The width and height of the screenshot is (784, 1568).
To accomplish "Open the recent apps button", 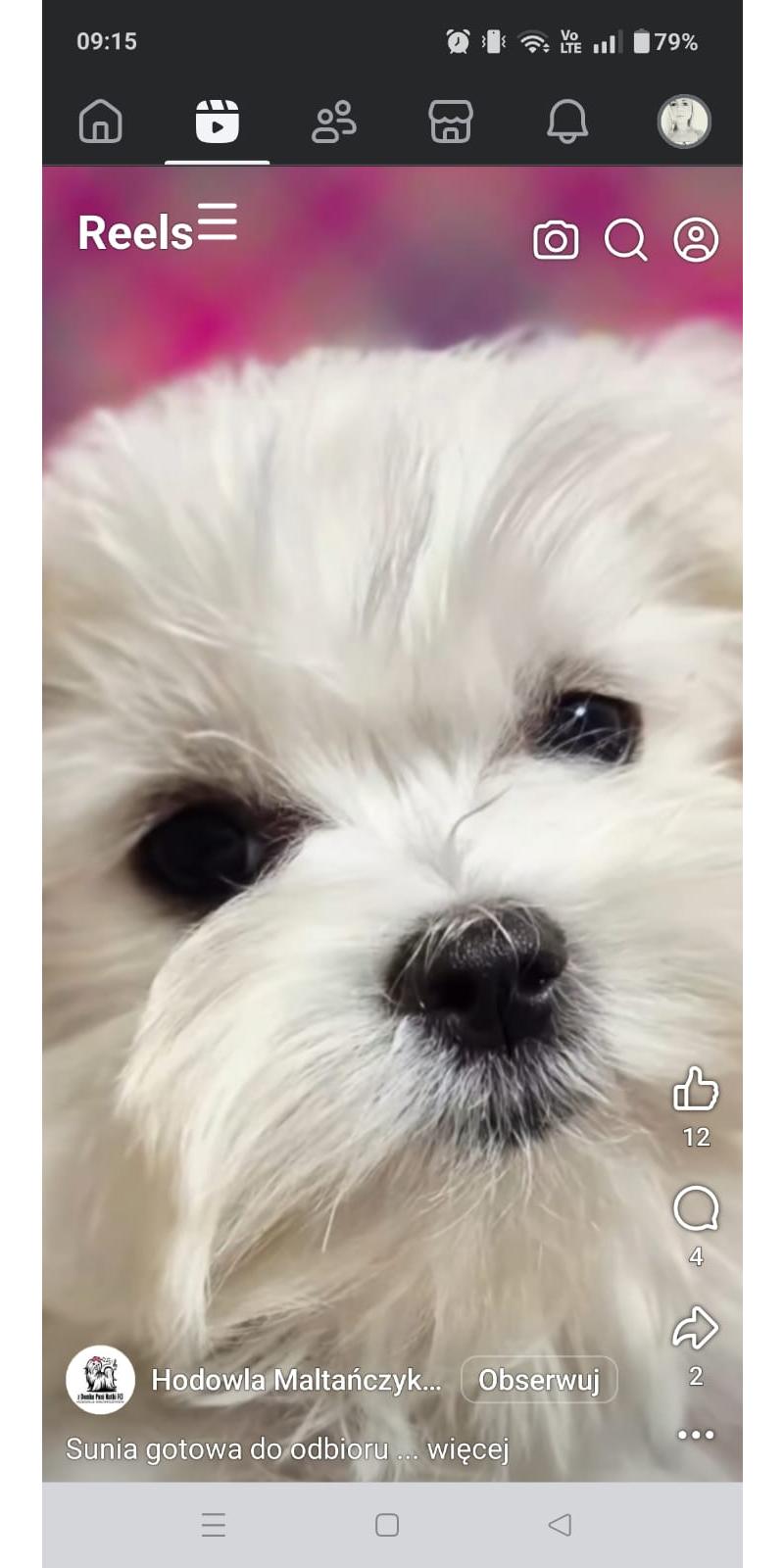I will 214,1525.
